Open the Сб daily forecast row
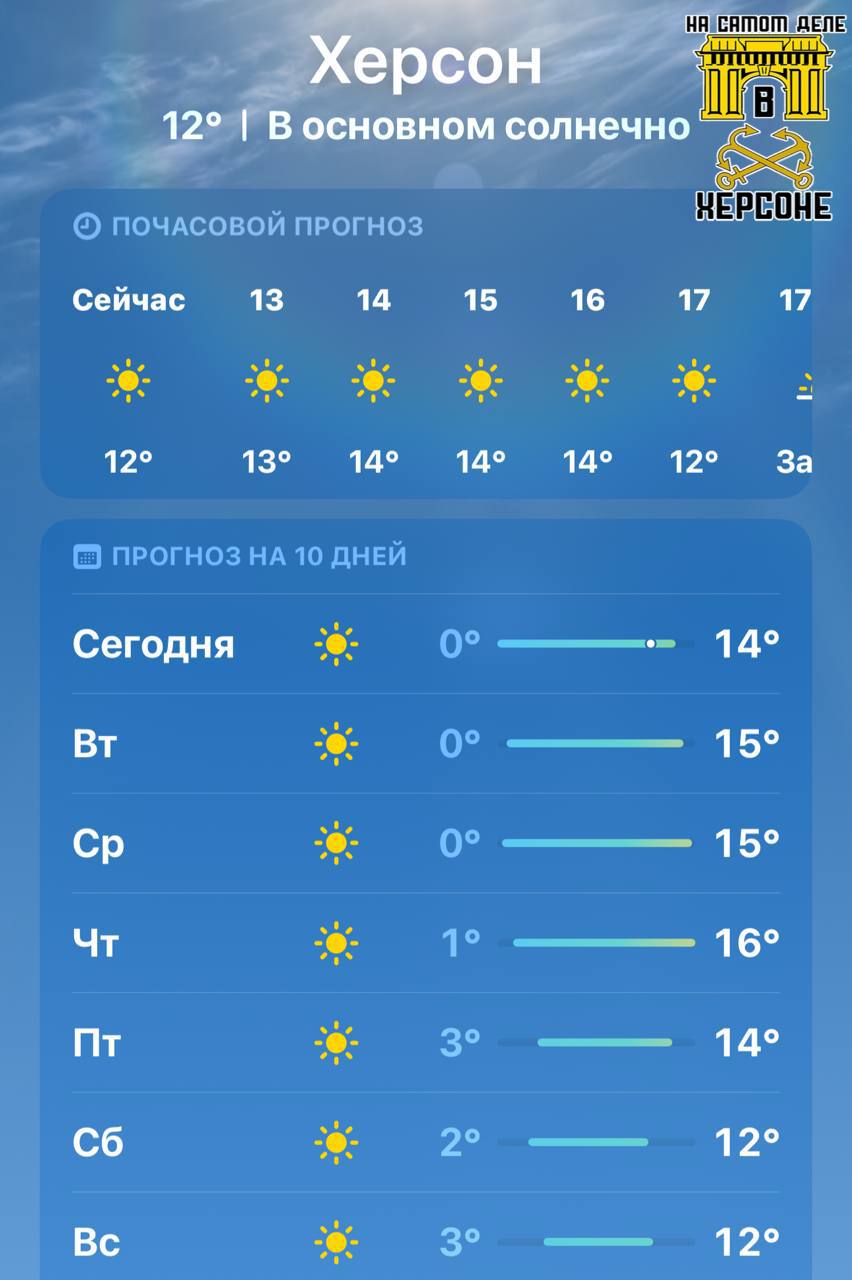The image size is (852, 1280). 425,1142
